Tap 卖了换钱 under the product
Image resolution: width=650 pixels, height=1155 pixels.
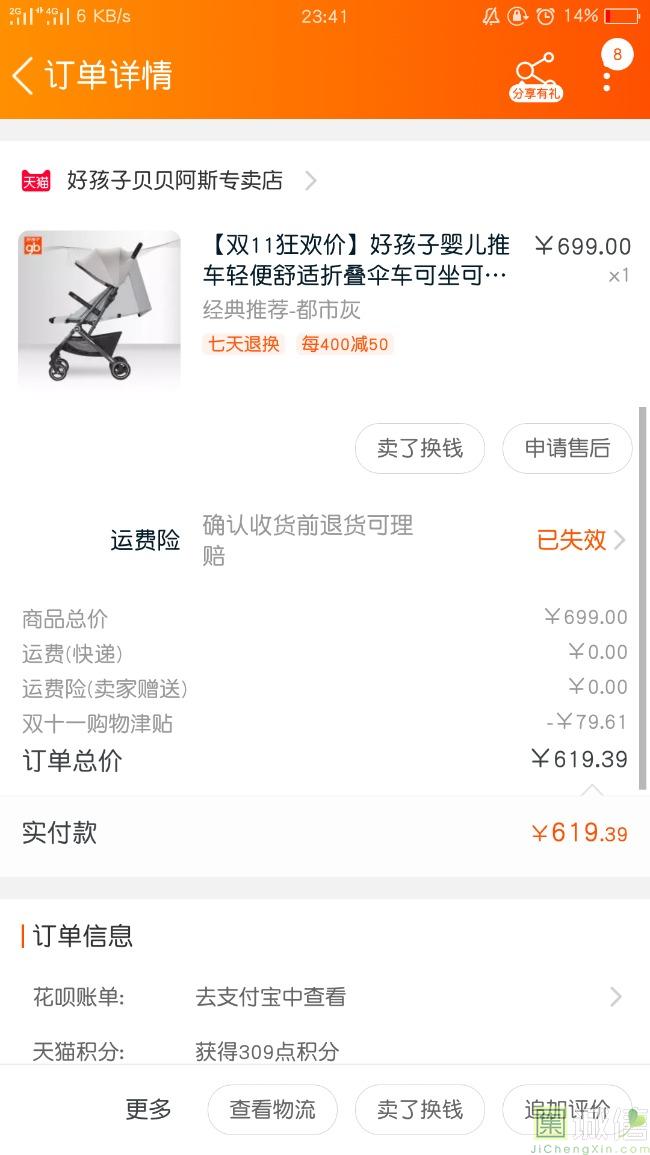coord(420,449)
